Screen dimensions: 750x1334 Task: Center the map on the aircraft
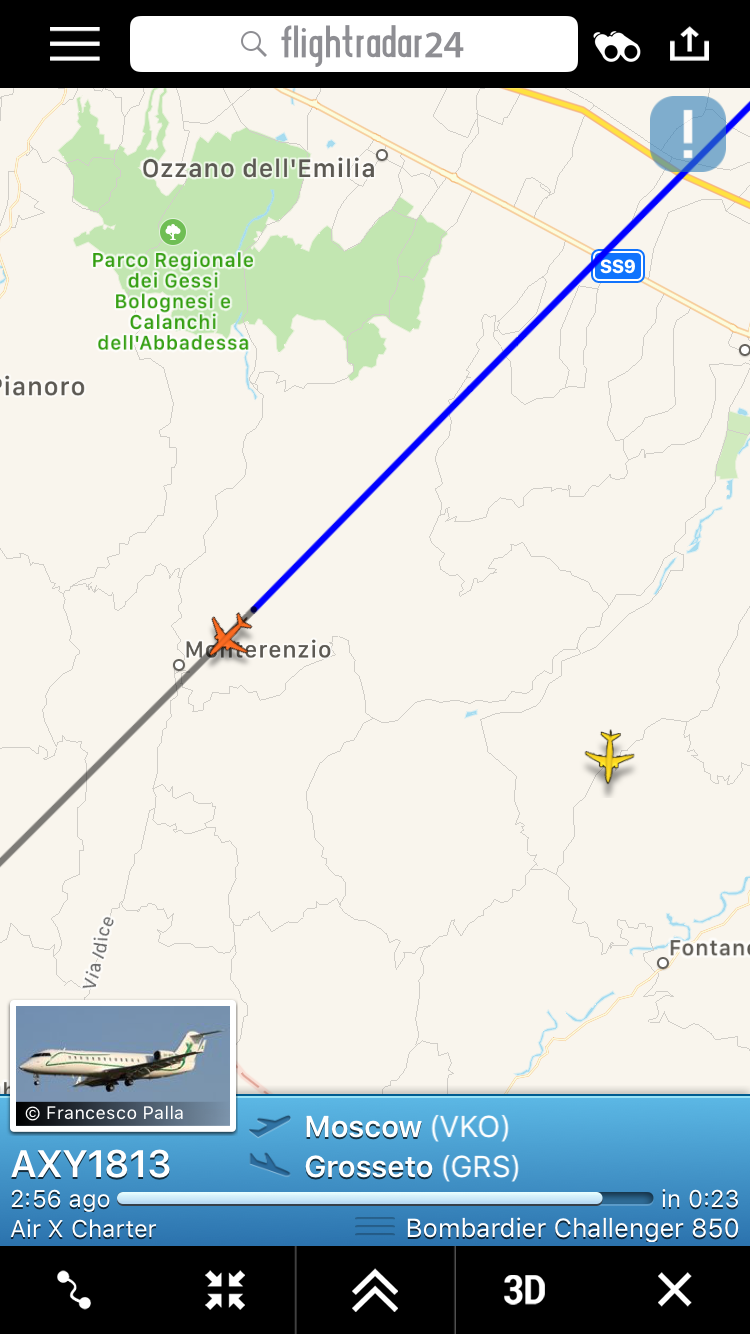pyautogui.click(x=225, y=1290)
